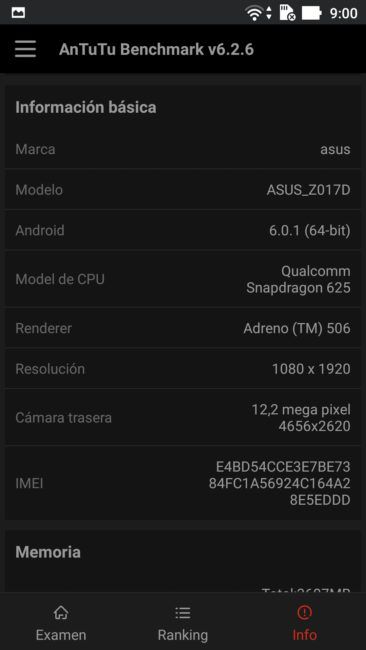This screenshot has width=366, height=650.
Task: Select the Info tab
Action: [x=305, y=623]
